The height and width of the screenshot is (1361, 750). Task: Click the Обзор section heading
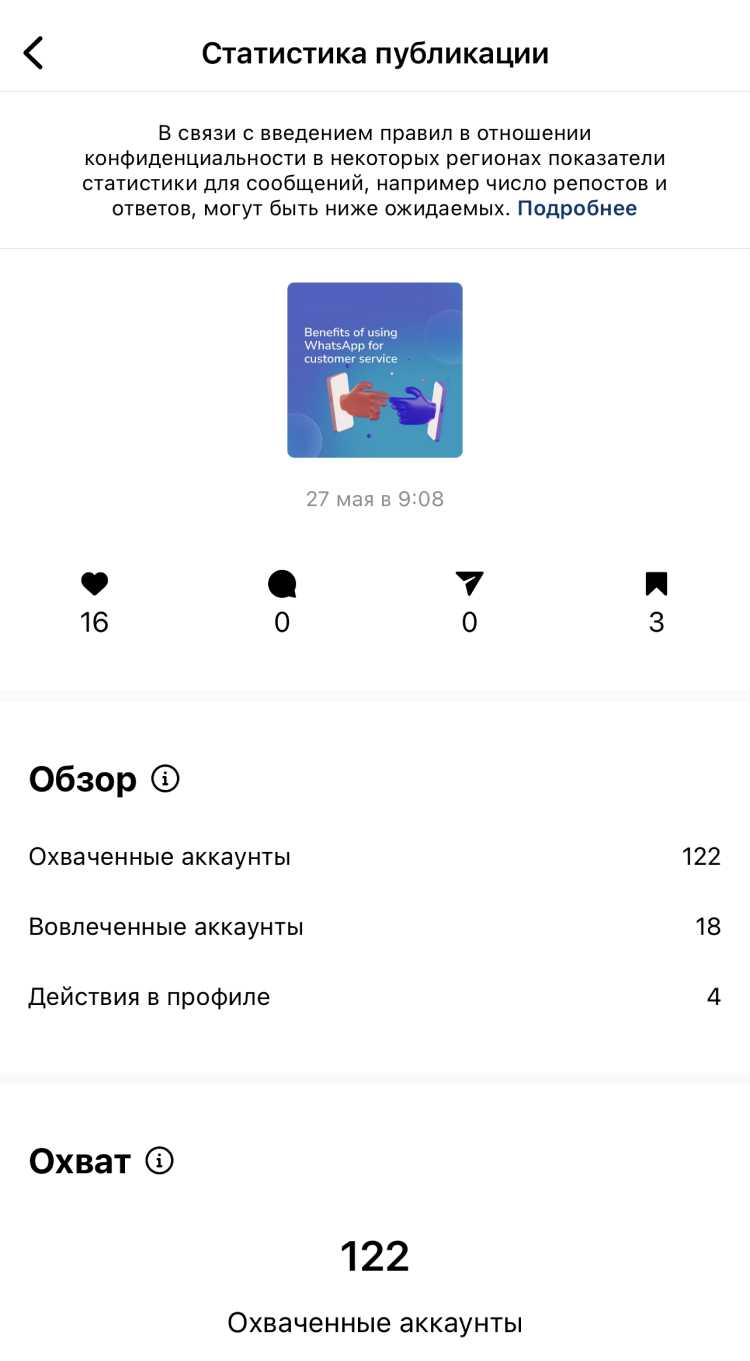[84, 778]
